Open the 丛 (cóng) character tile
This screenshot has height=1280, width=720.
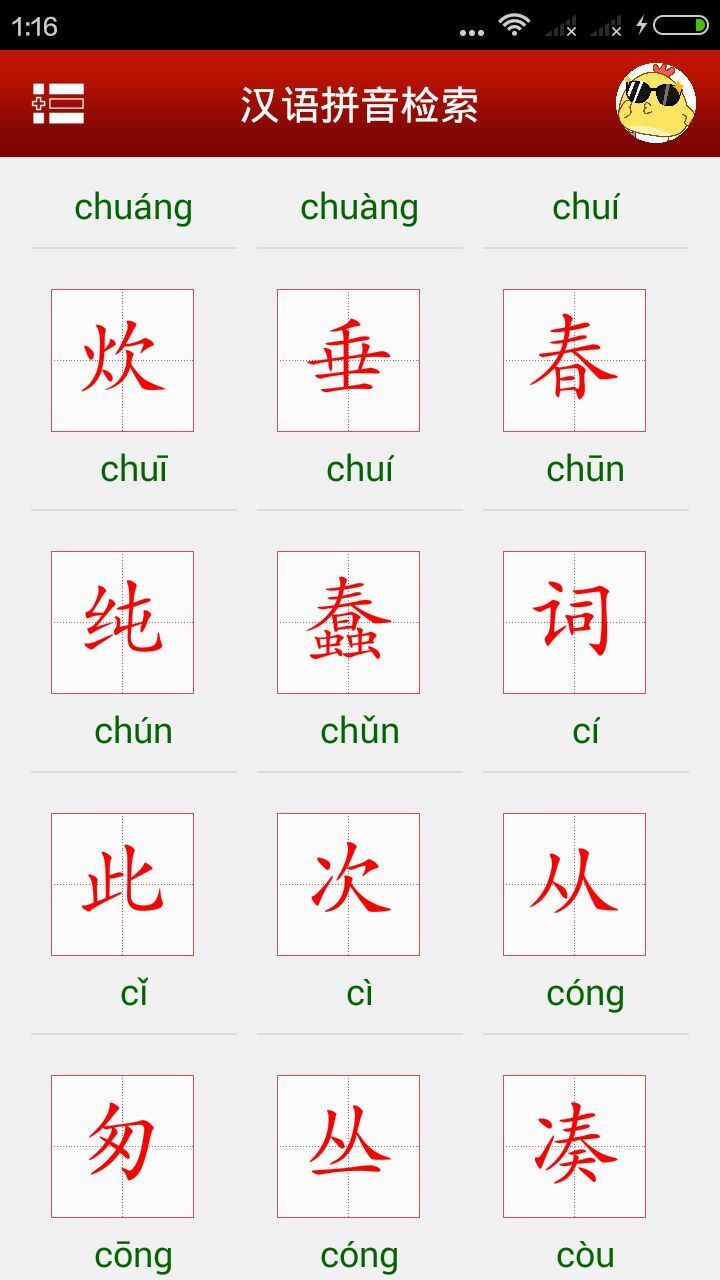[x=348, y=1146]
